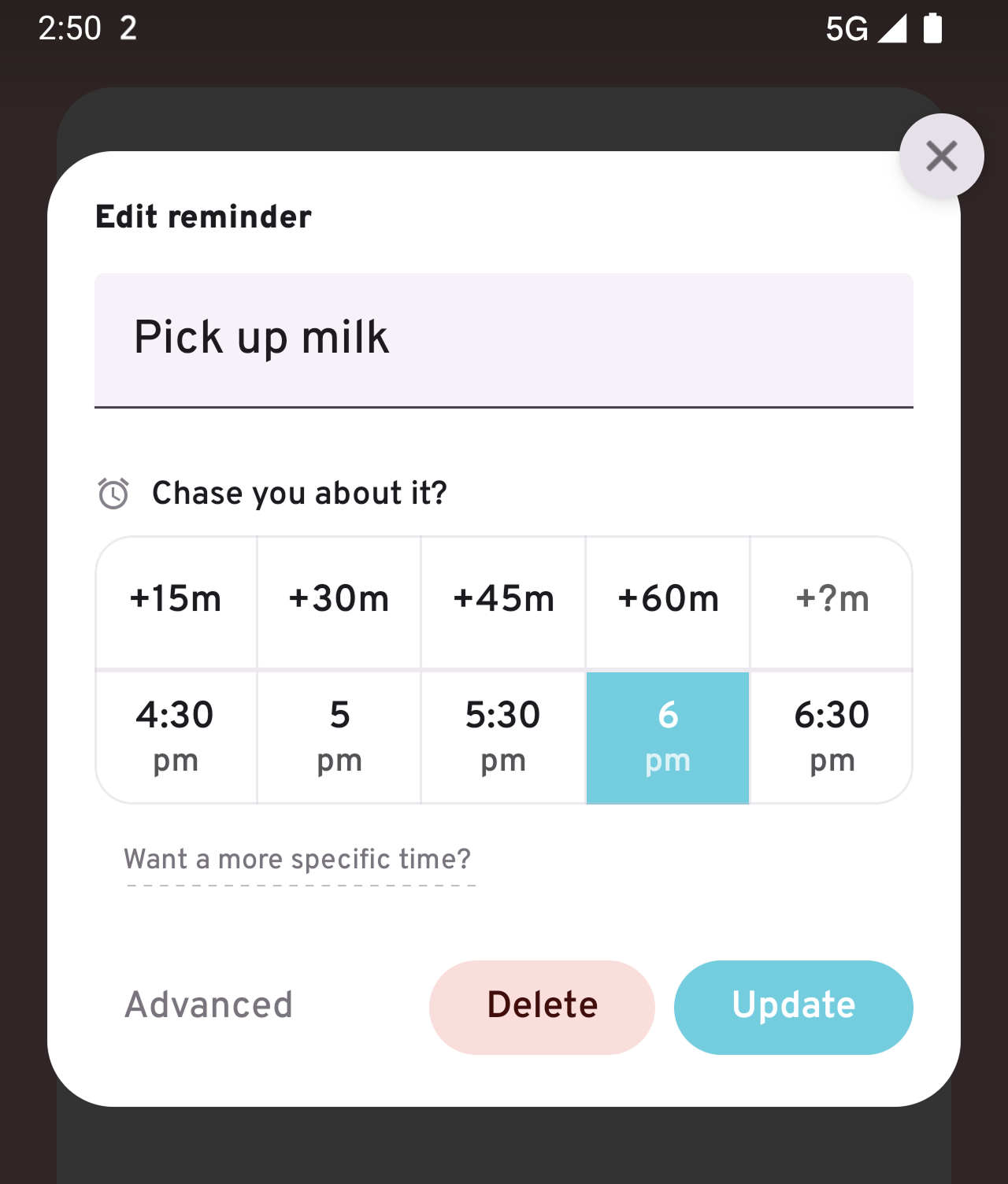Viewport: 1008px width, 1184px height.
Task: Select the 4:30 pm time slot
Action: 176,734
